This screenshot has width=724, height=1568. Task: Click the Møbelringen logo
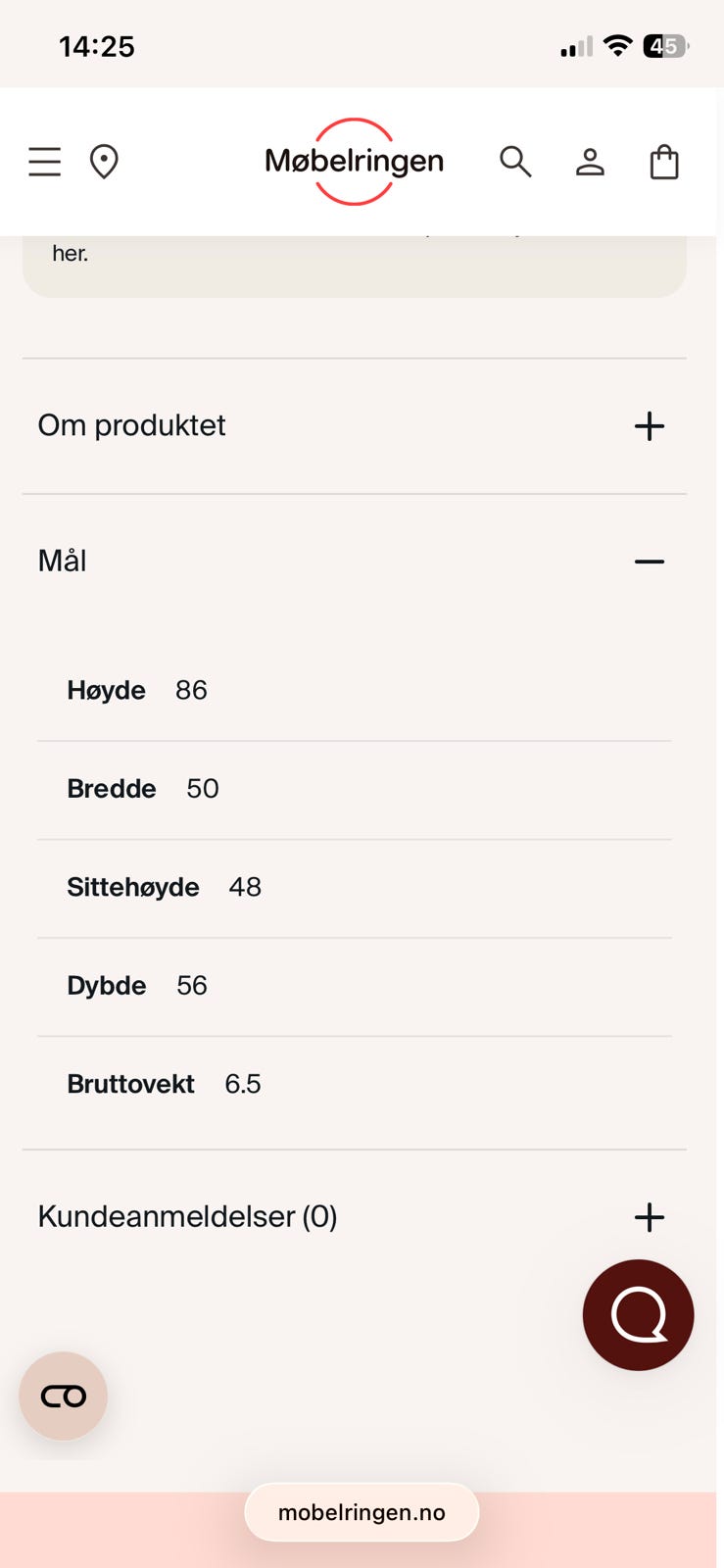pos(353,162)
